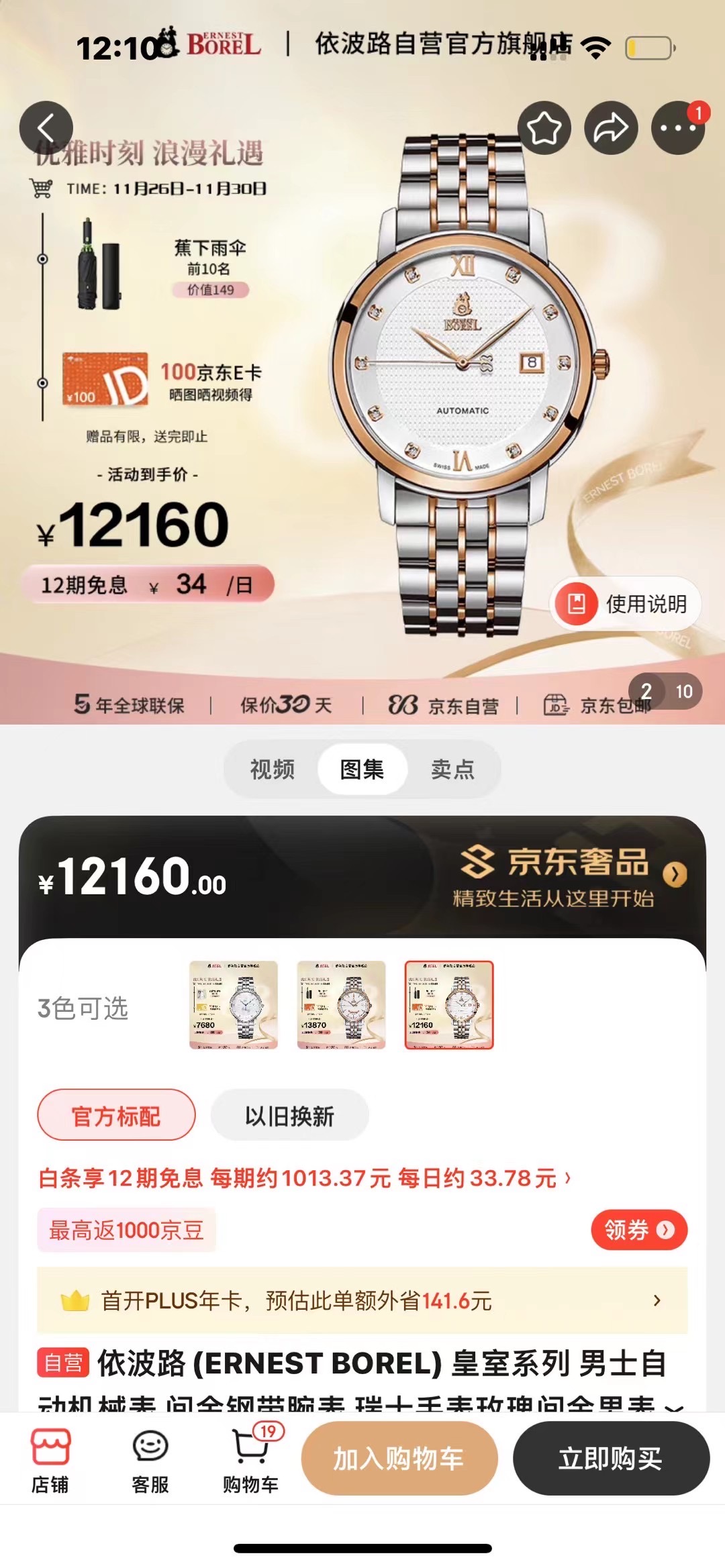This screenshot has width=725, height=1568.
Task: Open the PLUS年卡 savings banner
Action: click(362, 1300)
